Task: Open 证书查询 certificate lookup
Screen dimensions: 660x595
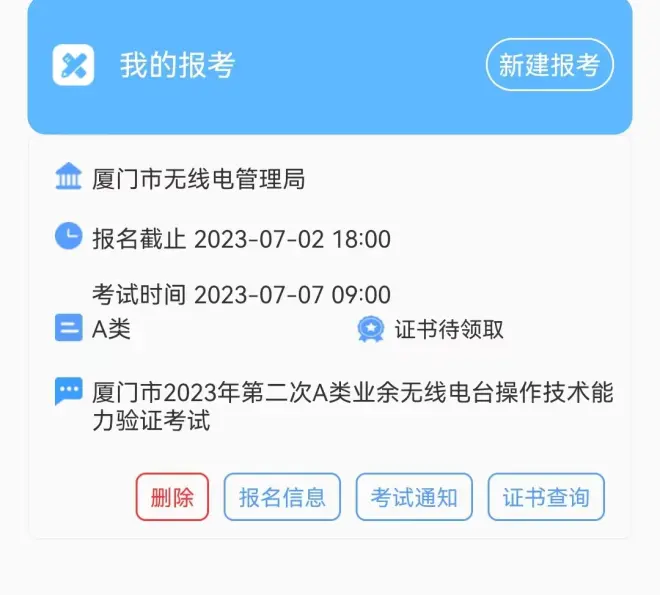Action: (x=546, y=497)
